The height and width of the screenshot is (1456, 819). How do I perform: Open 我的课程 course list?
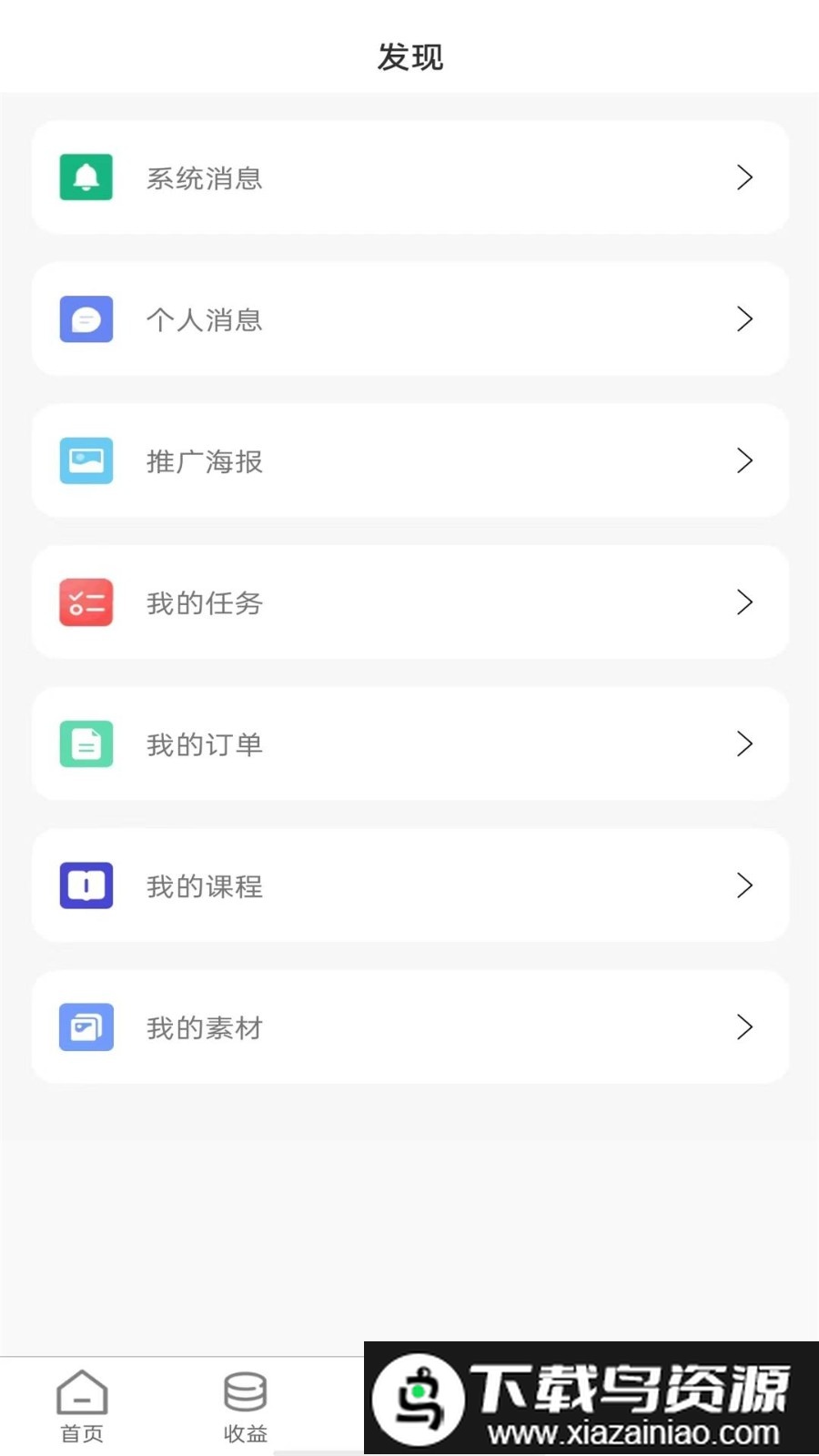coord(409,885)
